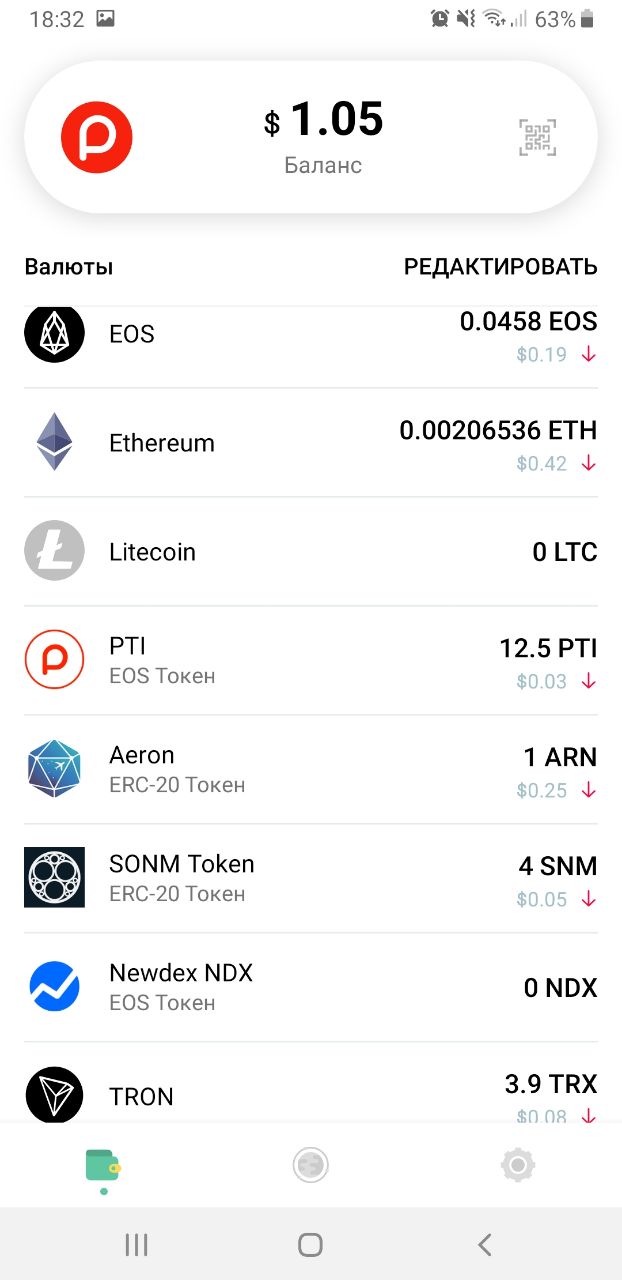The image size is (622, 1280).
Task: Go back using system navigation
Action: click(x=485, y=1245)
